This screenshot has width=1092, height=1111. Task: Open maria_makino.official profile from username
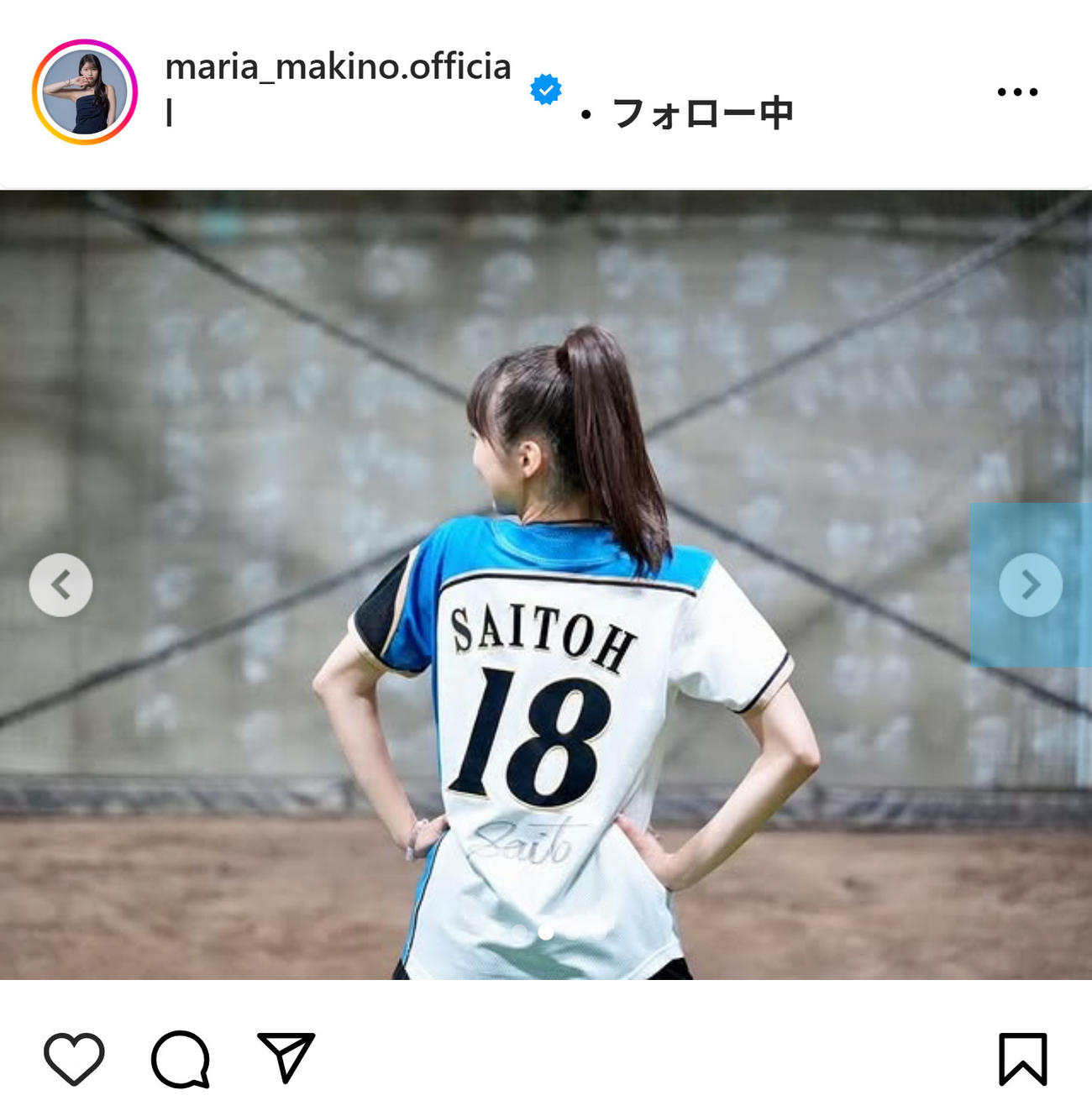click(336, 71)
